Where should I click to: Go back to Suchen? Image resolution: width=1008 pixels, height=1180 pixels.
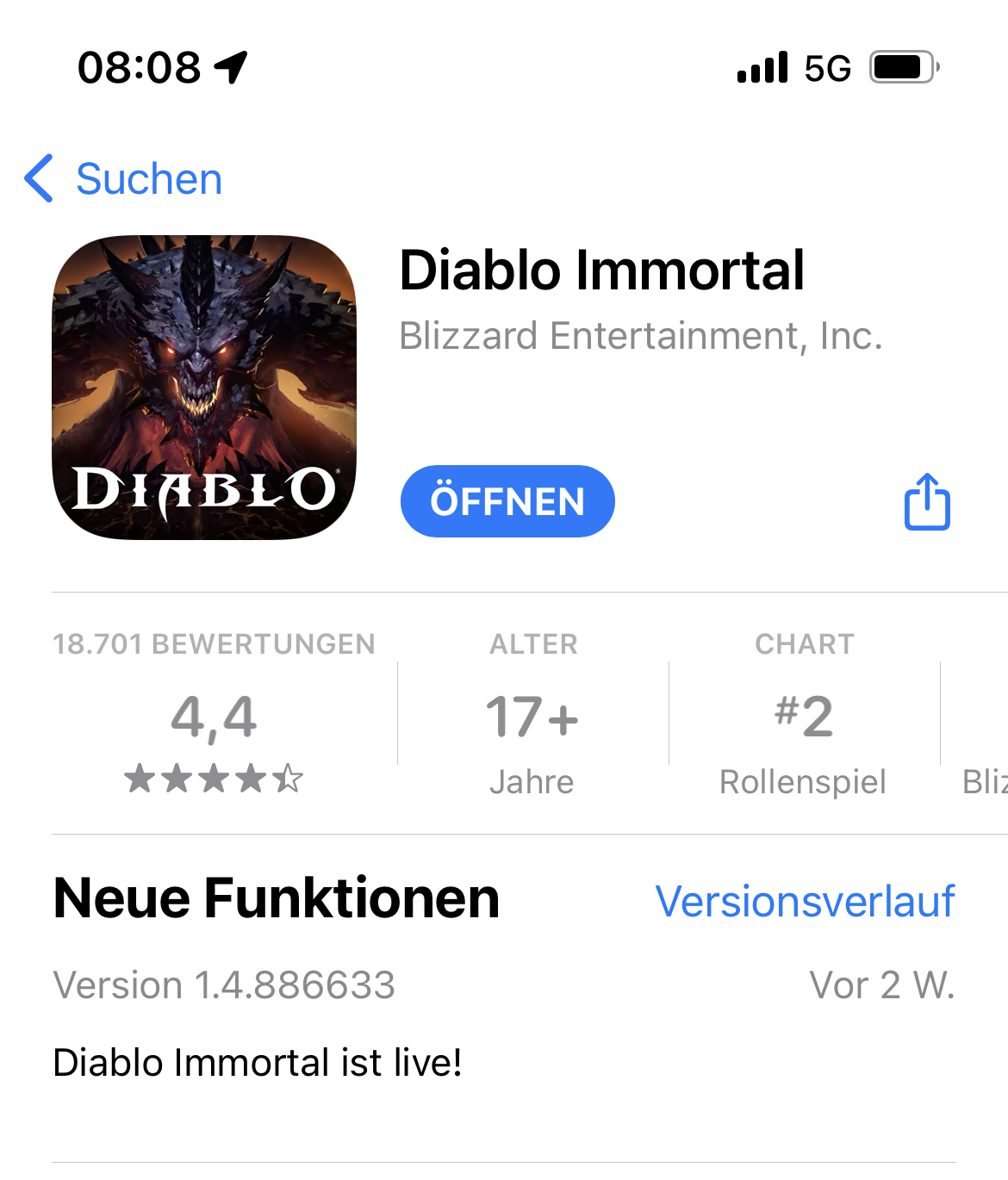pos(125,179)
